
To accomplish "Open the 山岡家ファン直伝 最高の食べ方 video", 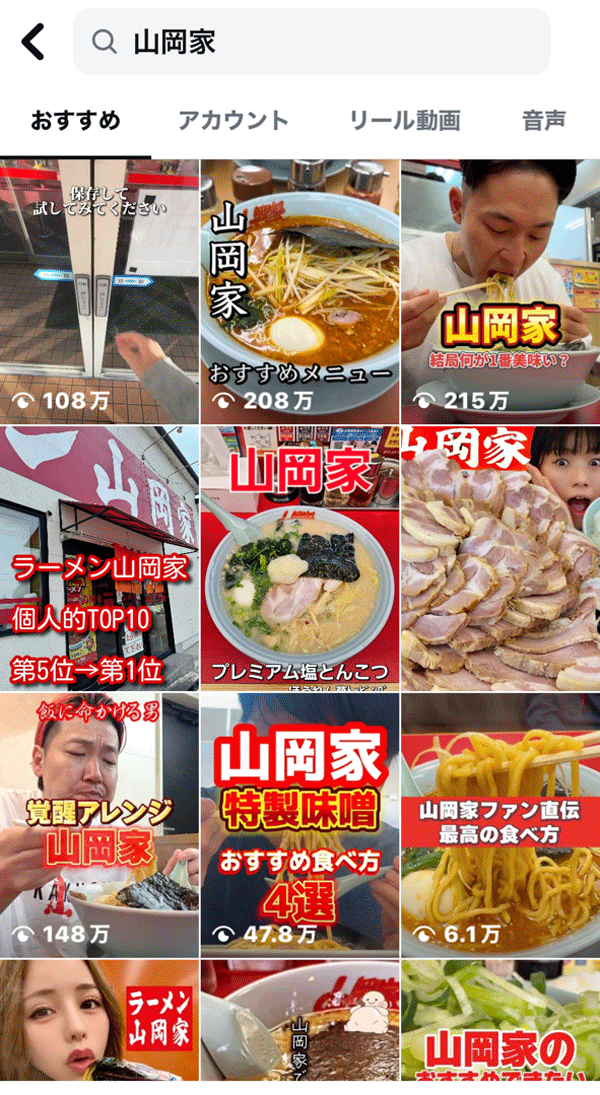I will 500,824.
